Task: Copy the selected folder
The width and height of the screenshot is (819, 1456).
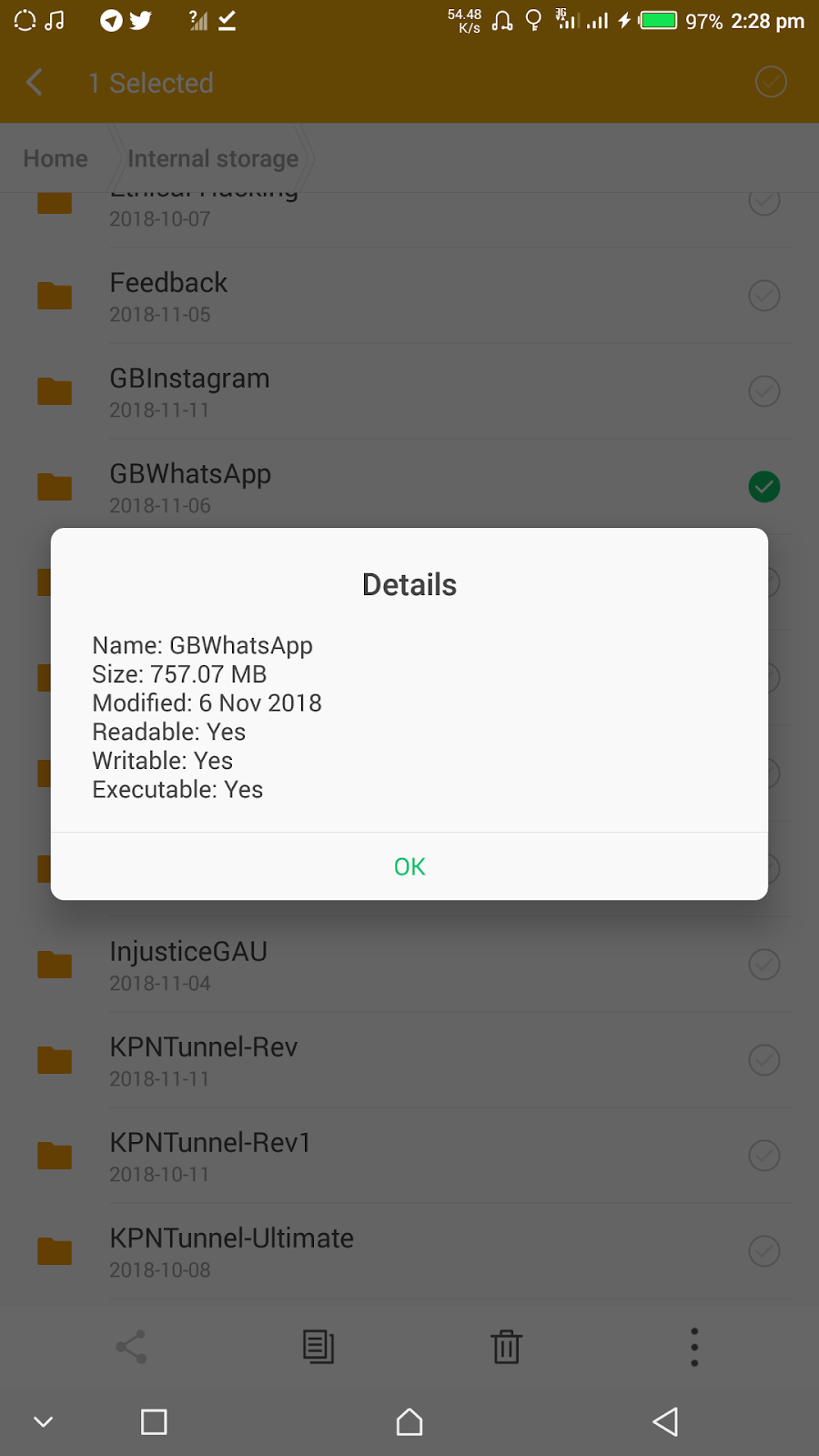Action: [318, 1347]
